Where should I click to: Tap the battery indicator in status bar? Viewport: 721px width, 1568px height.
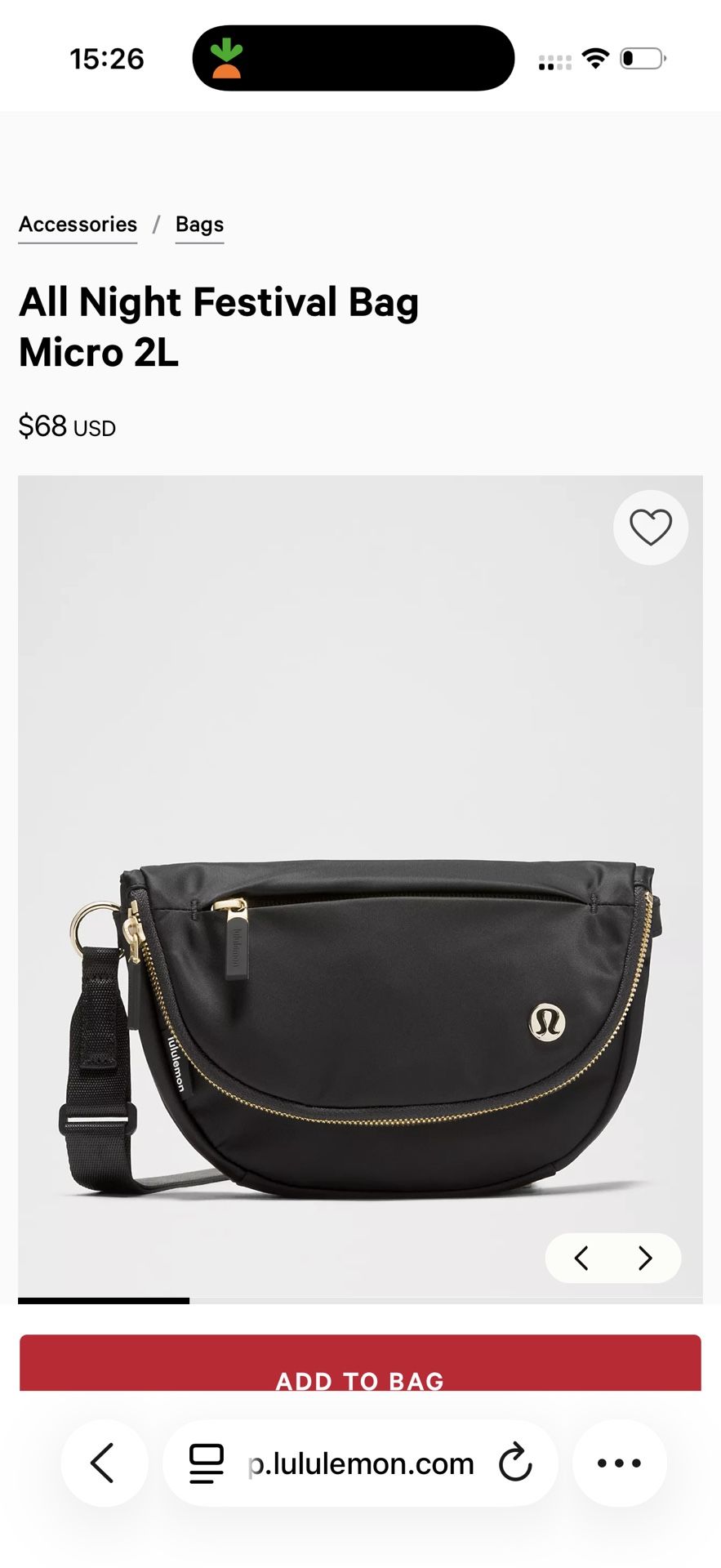tap(640, 56)
